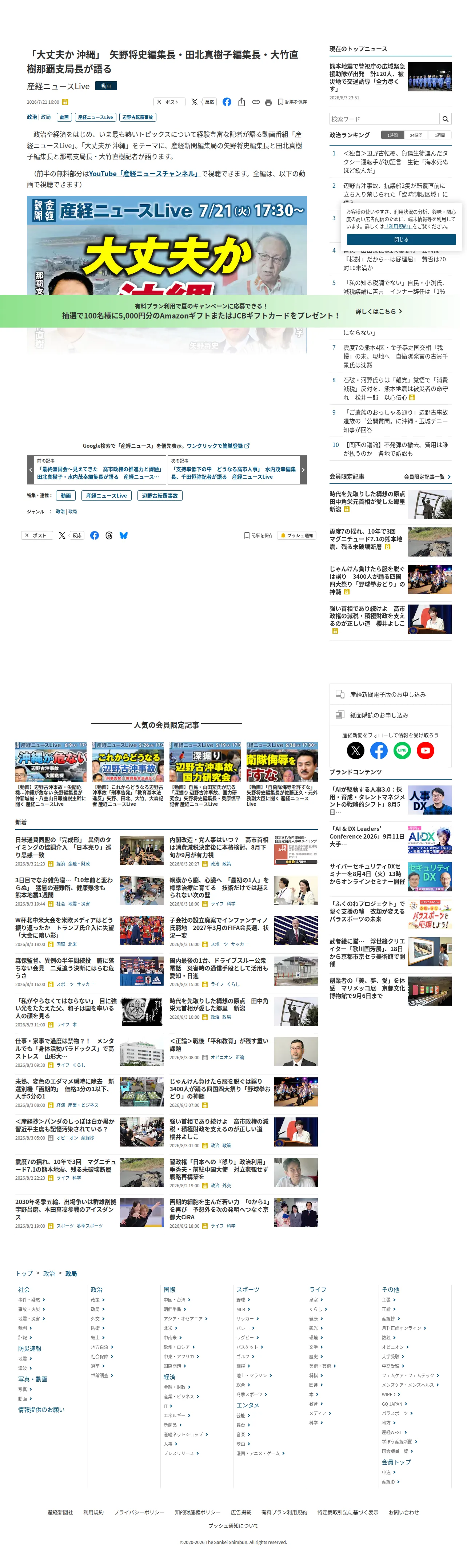Select the 辺野古転覆事故 tag chip below article
467x1568 pixels.
160,495
